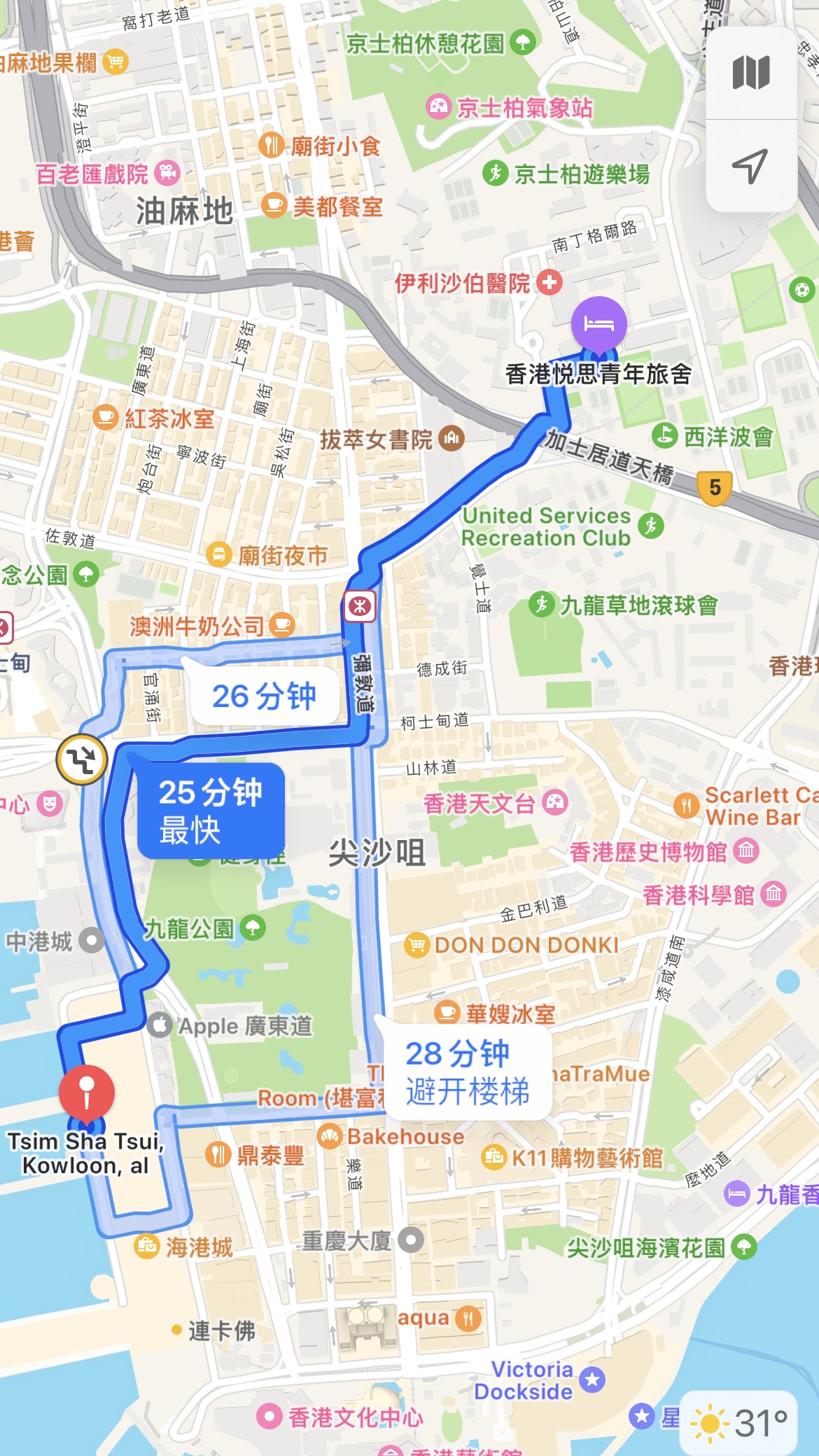Select the 26 分钟 alternate route
819x1456 pixels.
(x=264, y=696)
